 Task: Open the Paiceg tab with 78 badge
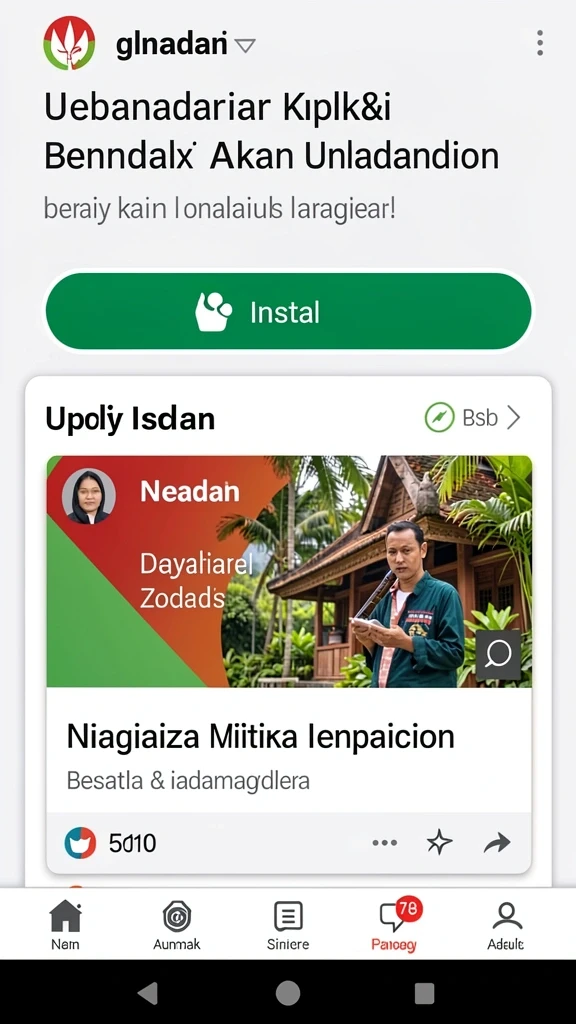point(396,925)
